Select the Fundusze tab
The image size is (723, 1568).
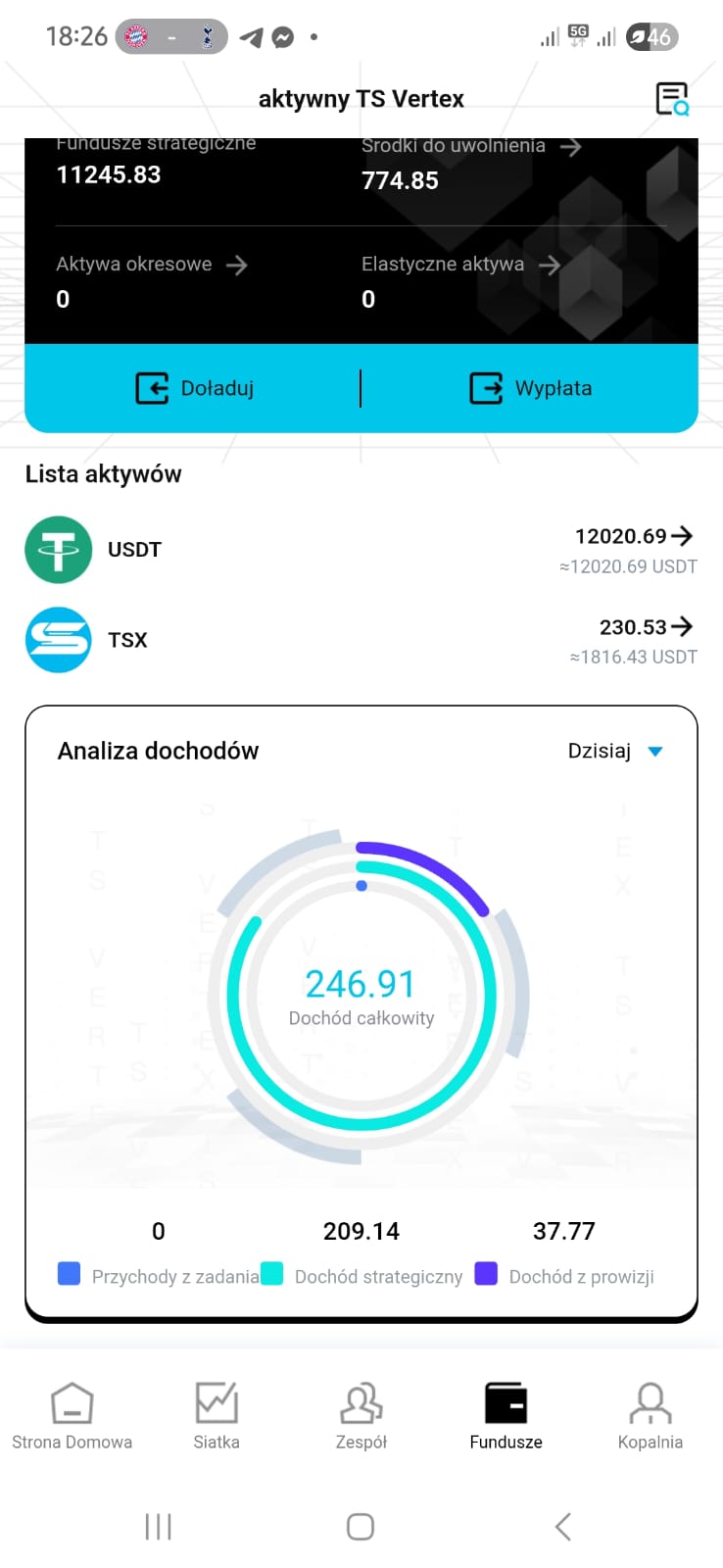pos(506,1415)
